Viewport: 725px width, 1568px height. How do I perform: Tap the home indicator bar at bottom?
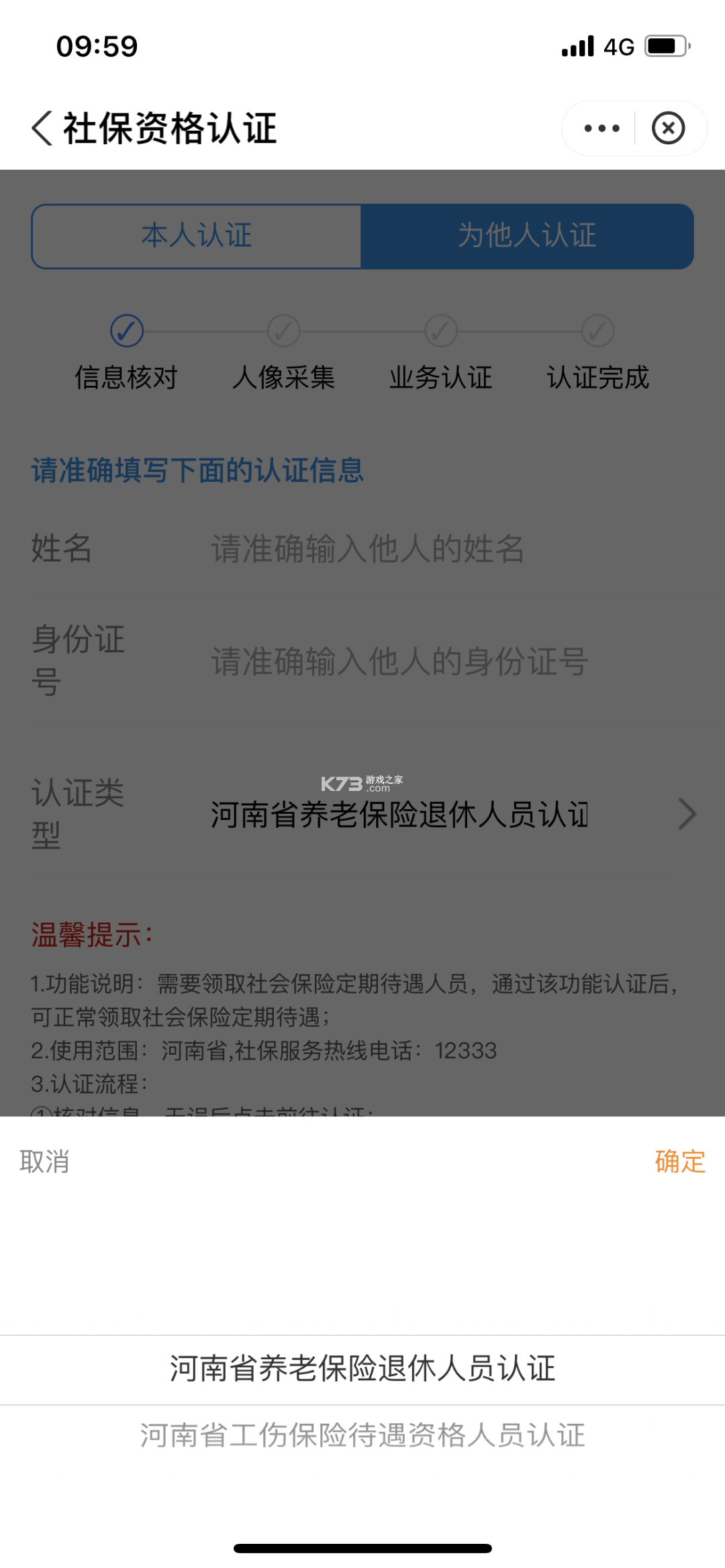[362, 1547]
